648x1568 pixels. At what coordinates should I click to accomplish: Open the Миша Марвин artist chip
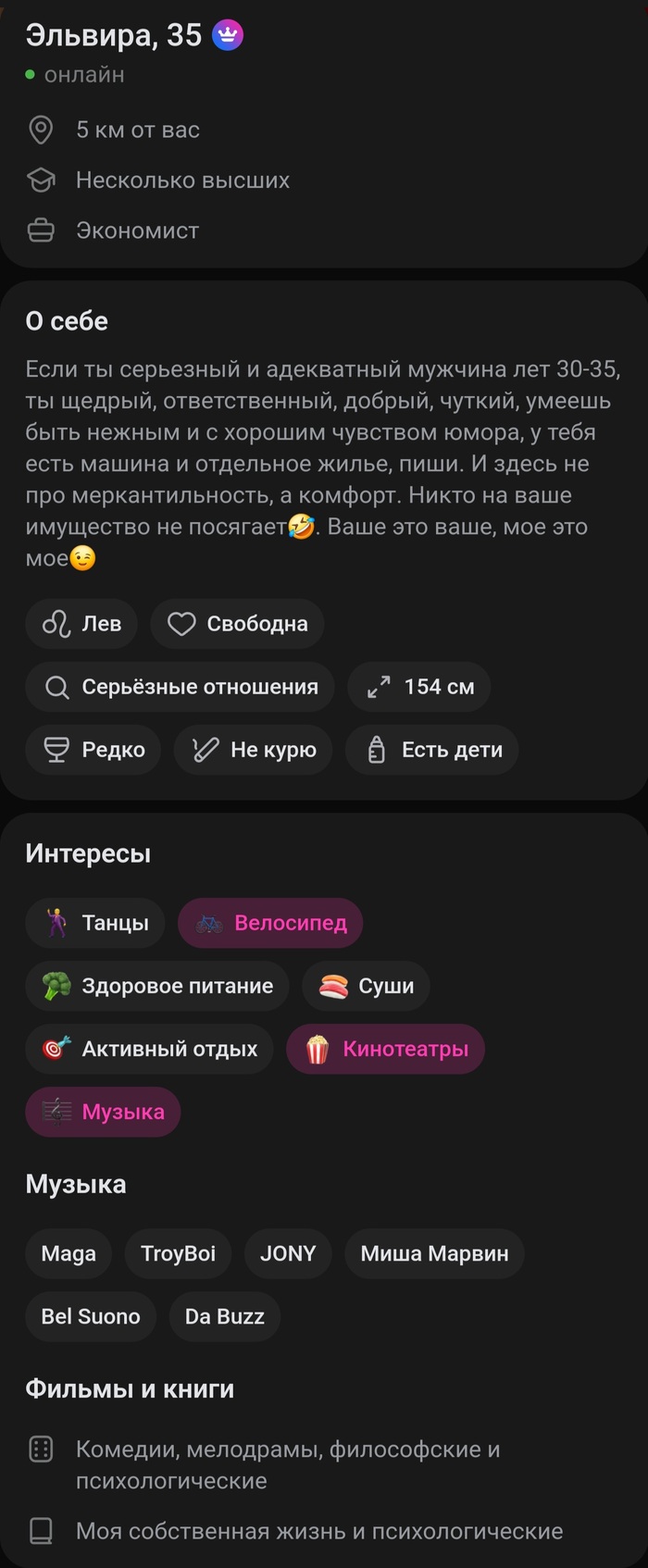coord(434,1253)
